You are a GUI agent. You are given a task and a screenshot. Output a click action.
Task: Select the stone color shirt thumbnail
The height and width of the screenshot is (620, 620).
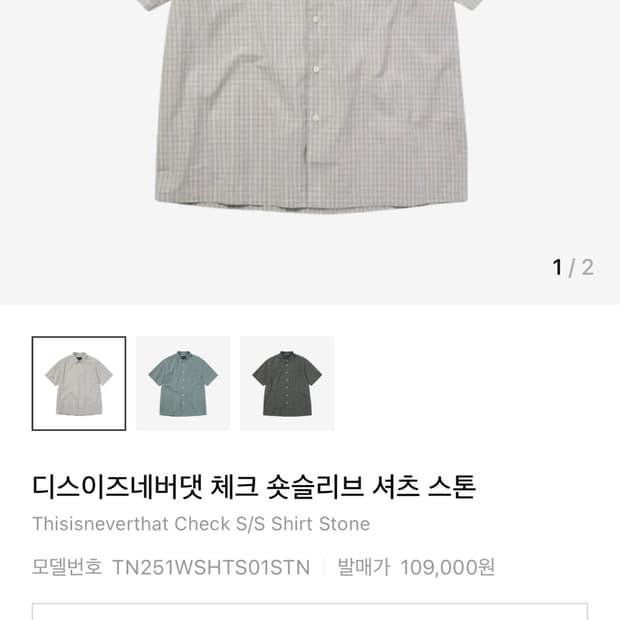coord(79,383)
